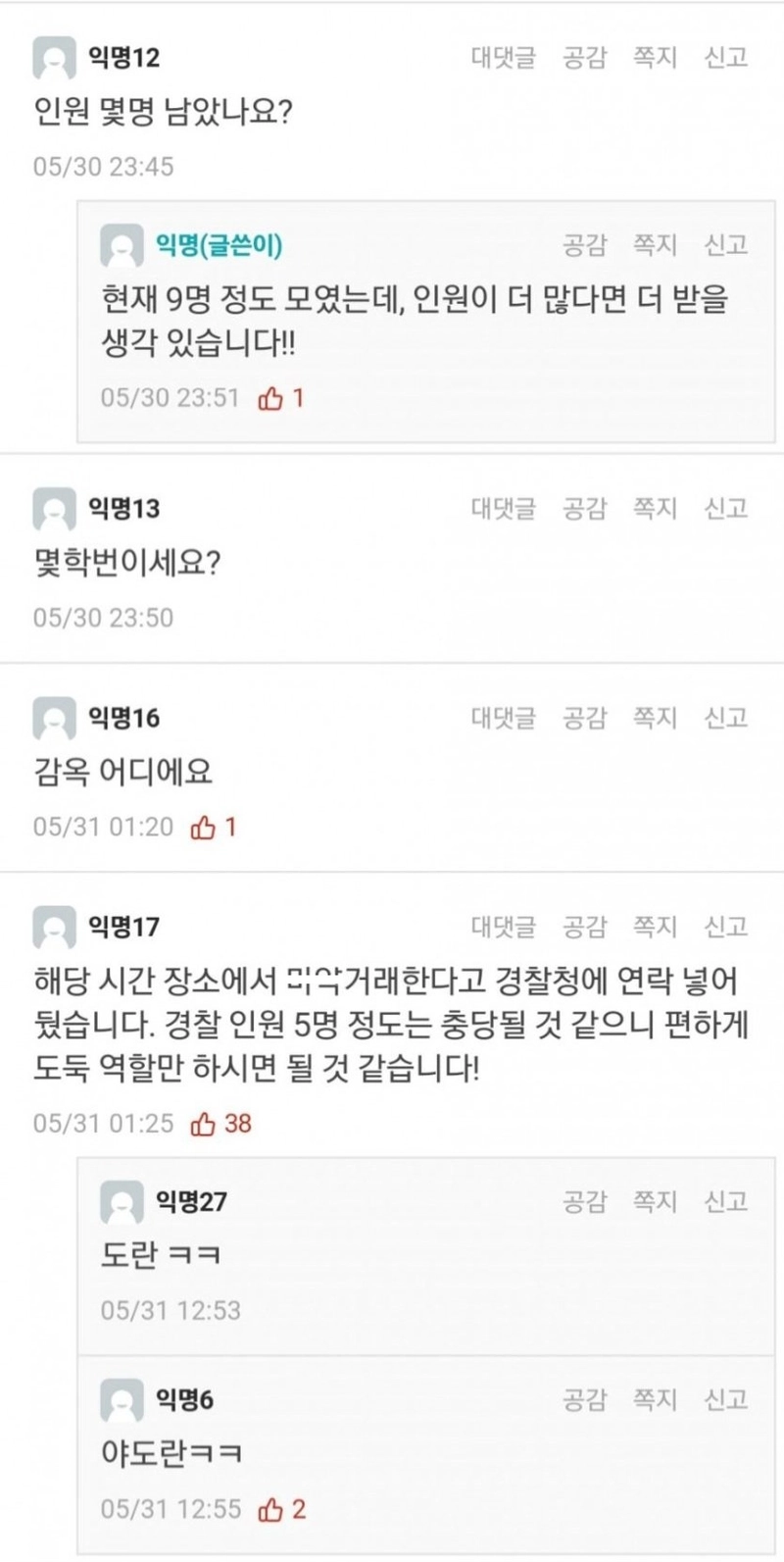Like the reply by 익명(글쓴이) with 공감
The image size is (784, 1562).
tap(585, 244)
